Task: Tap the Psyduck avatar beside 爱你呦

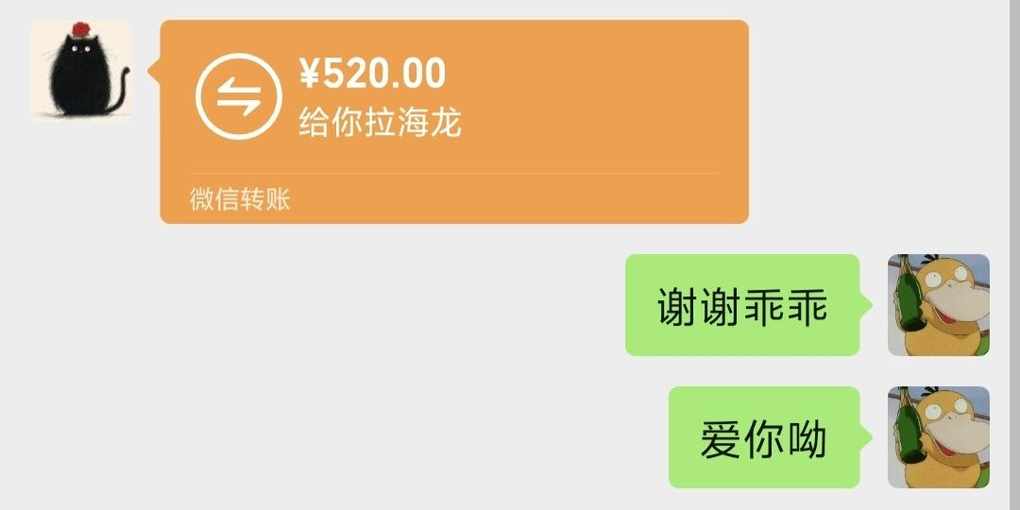Action: coord(938,436)
